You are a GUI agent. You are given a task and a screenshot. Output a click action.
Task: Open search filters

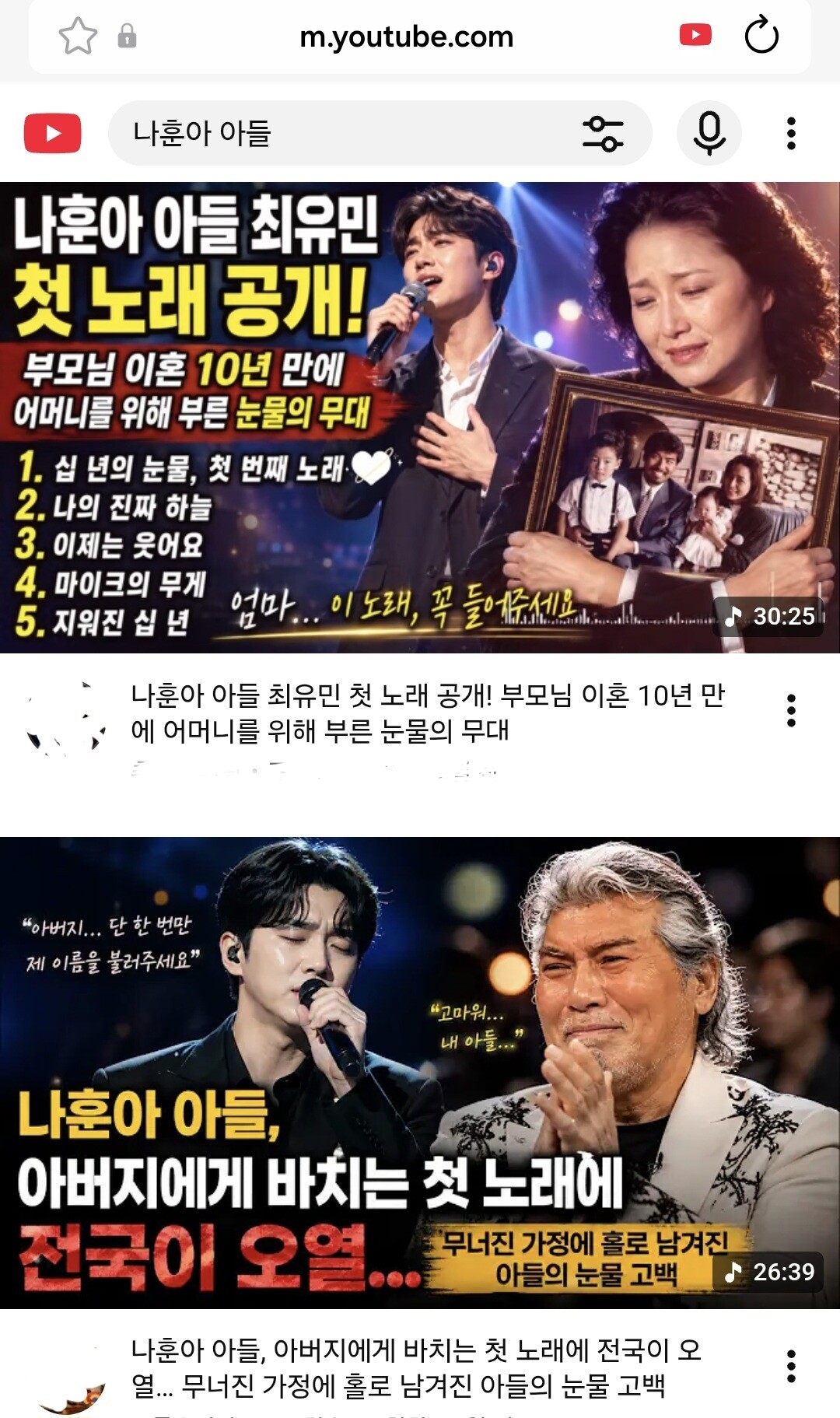603,133
